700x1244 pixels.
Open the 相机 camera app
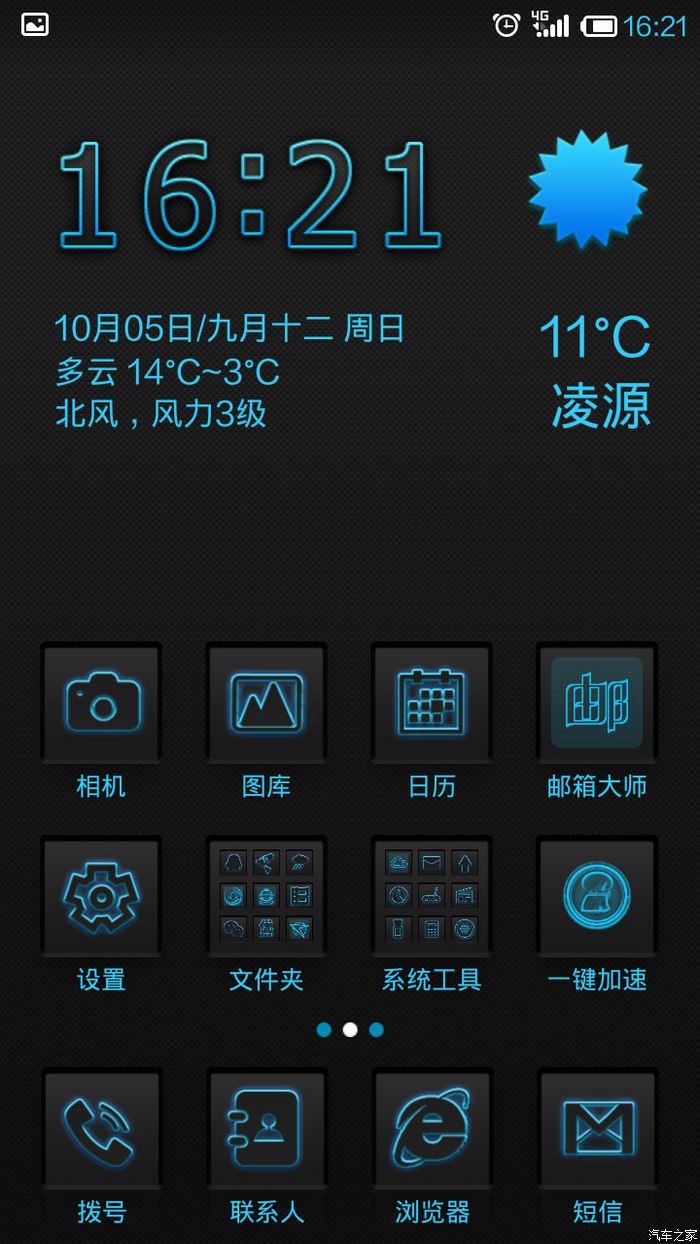click(x=101, y=701)
